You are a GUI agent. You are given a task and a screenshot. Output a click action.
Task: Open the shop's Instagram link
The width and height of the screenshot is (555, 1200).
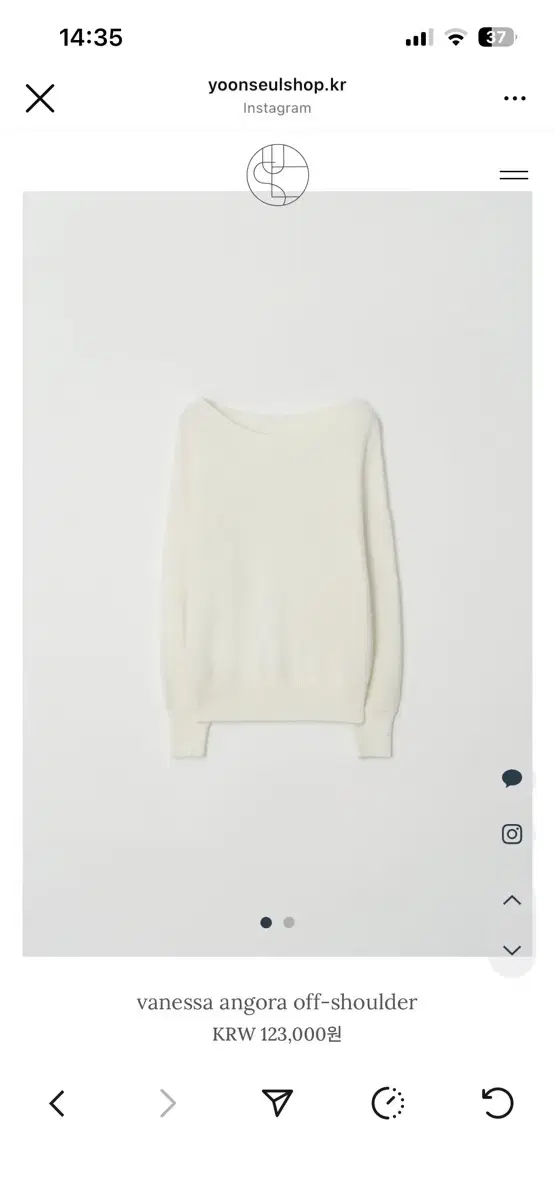512,834
